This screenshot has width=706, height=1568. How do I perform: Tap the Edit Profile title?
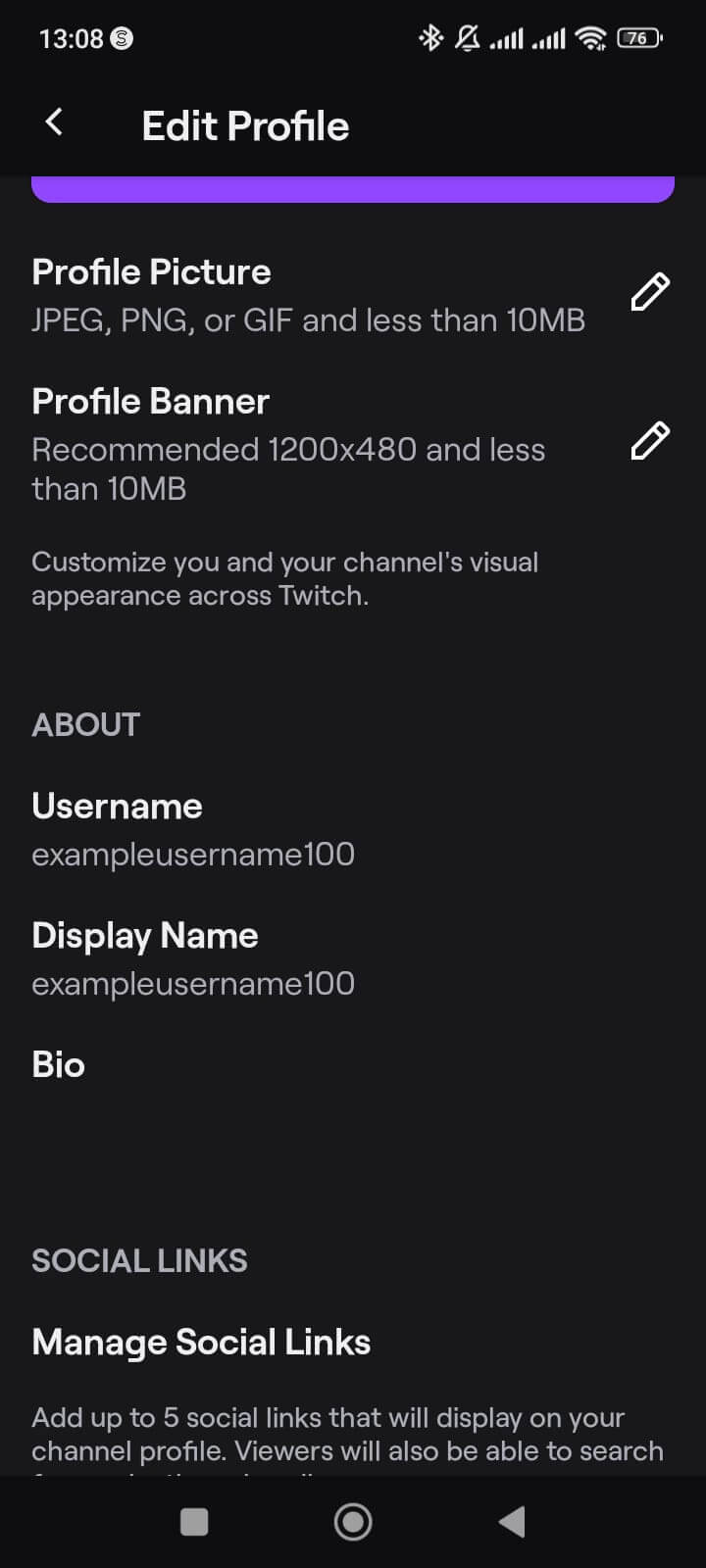click(x=245, y=125)
